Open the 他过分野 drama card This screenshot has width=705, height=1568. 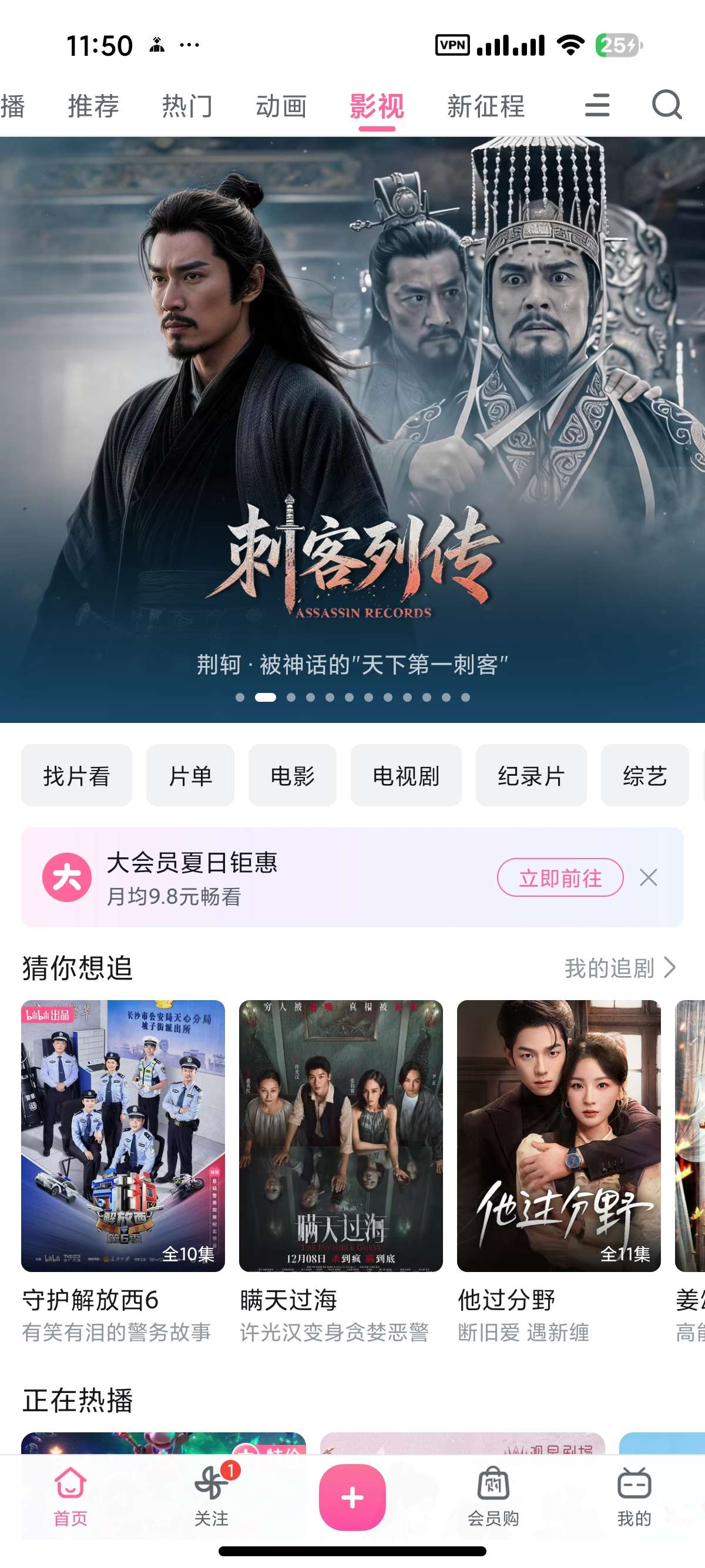pos(559,1171)
